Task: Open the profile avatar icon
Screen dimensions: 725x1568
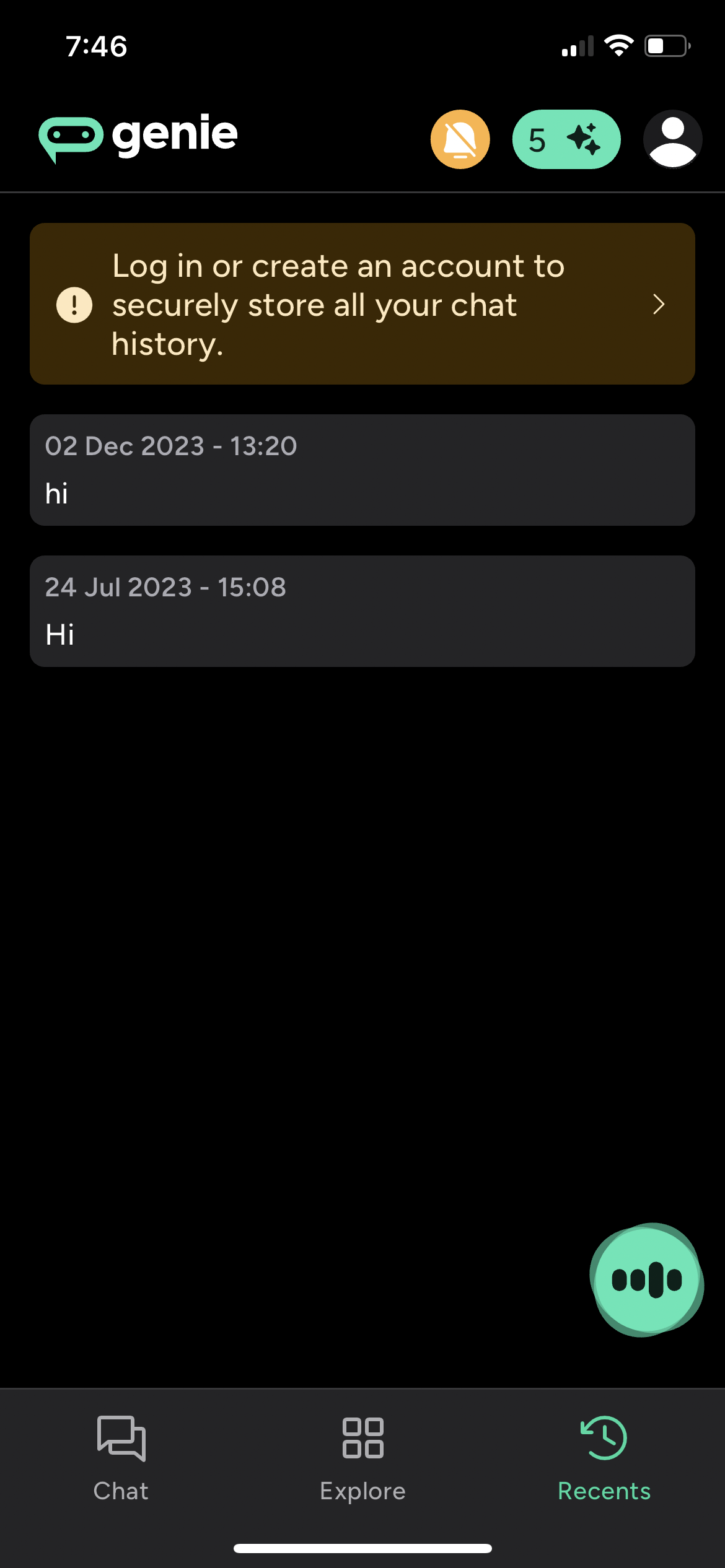Action: point(672,140)
